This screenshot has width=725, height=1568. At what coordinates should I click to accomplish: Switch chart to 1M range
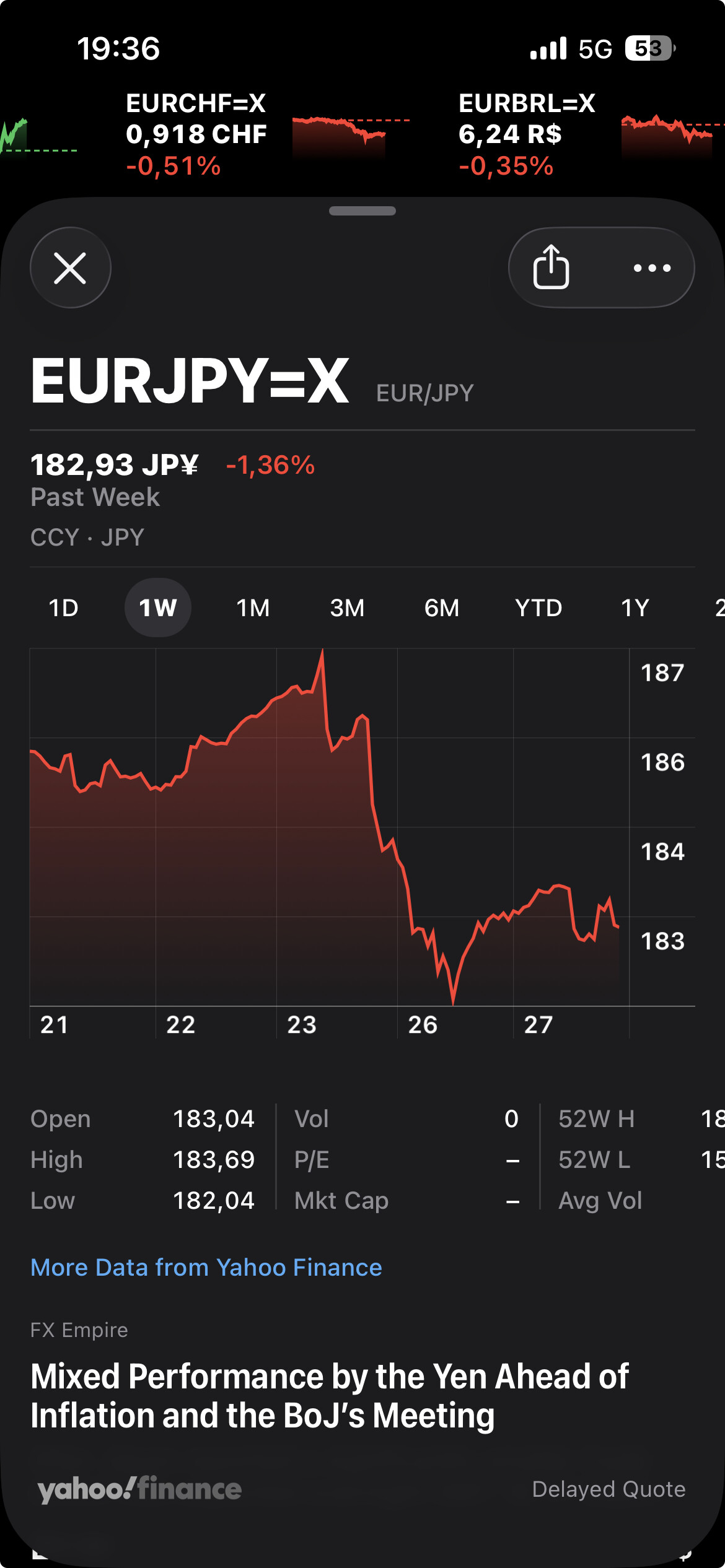253,608
